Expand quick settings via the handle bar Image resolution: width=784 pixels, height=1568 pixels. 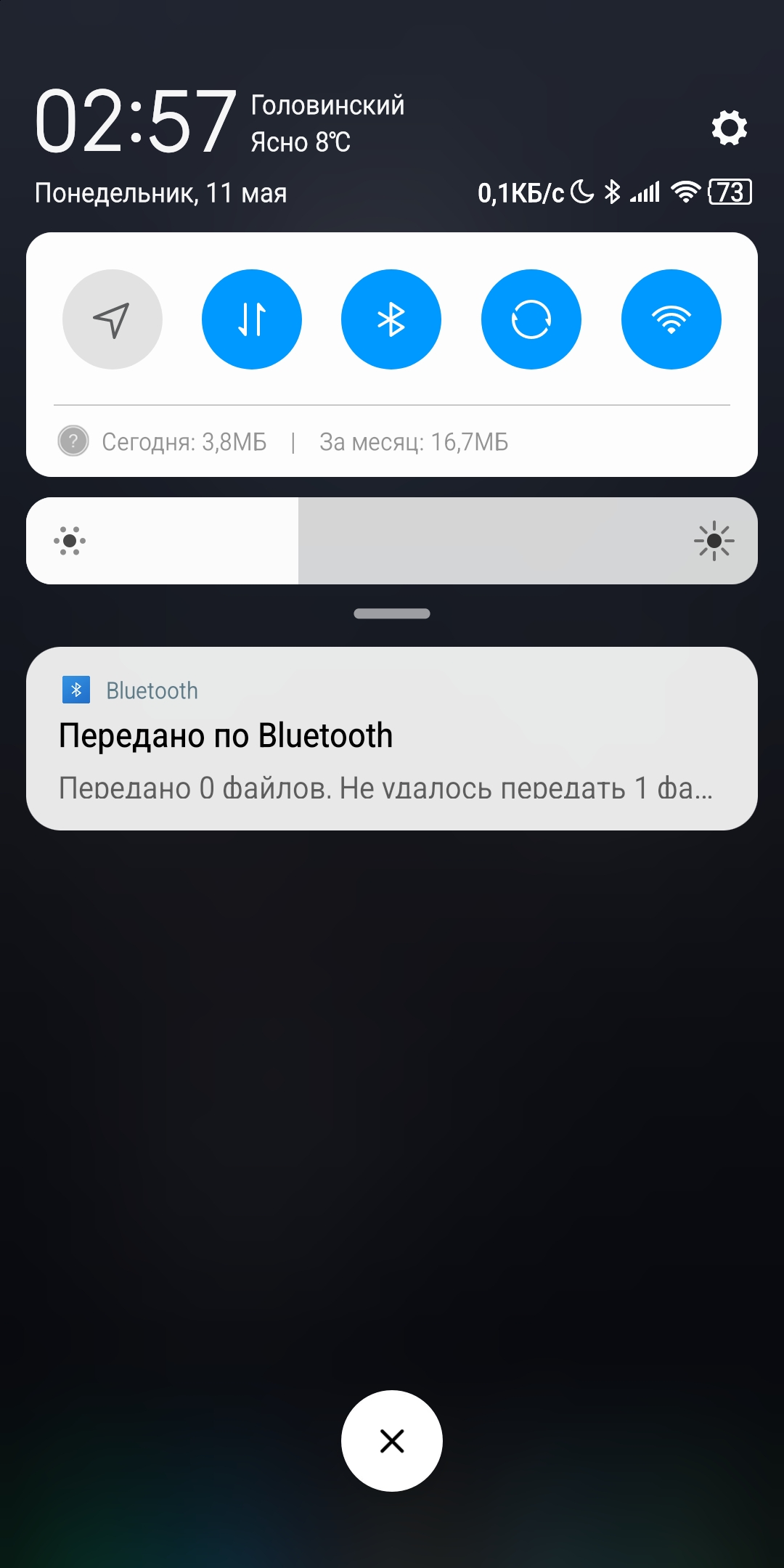point(392,613)
